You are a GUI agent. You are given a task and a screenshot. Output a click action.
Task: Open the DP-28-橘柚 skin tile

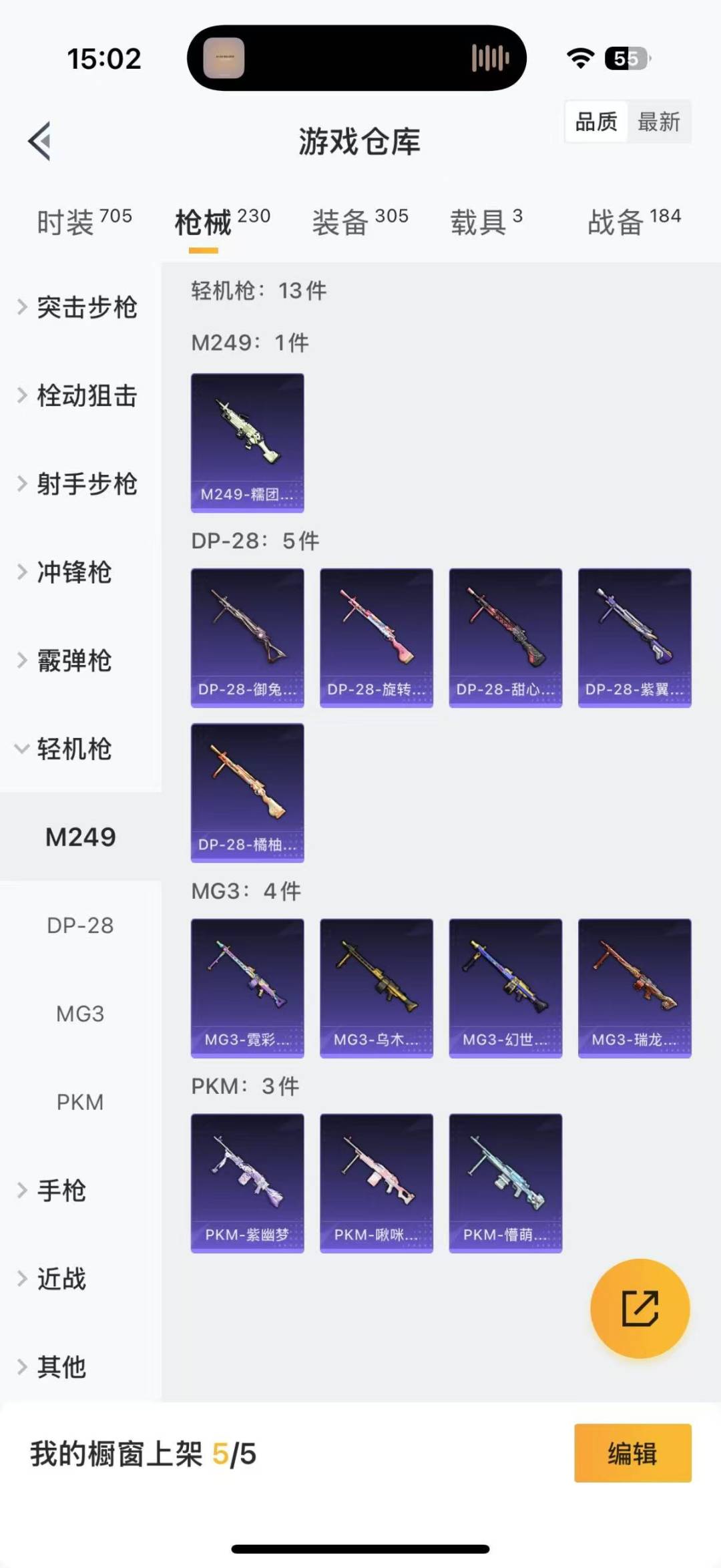(x=247, y=793)
